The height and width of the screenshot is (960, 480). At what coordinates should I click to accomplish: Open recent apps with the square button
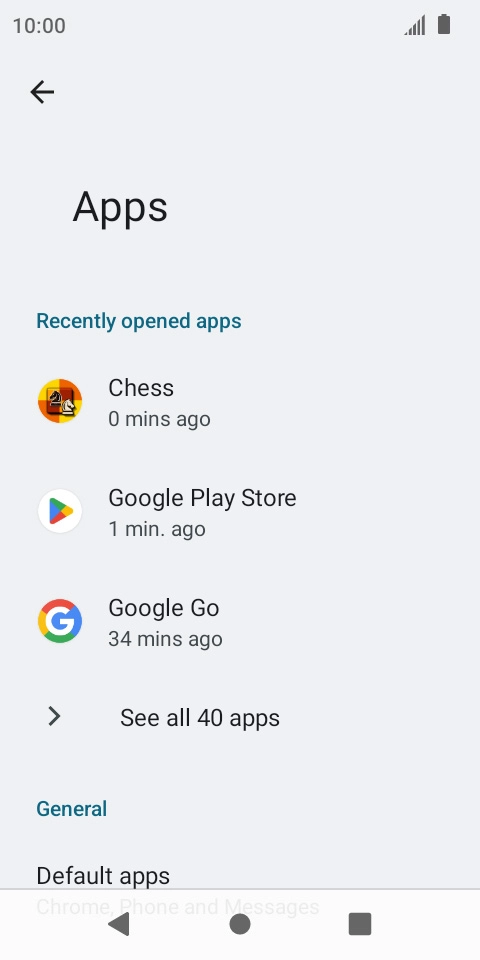point(360,924)
